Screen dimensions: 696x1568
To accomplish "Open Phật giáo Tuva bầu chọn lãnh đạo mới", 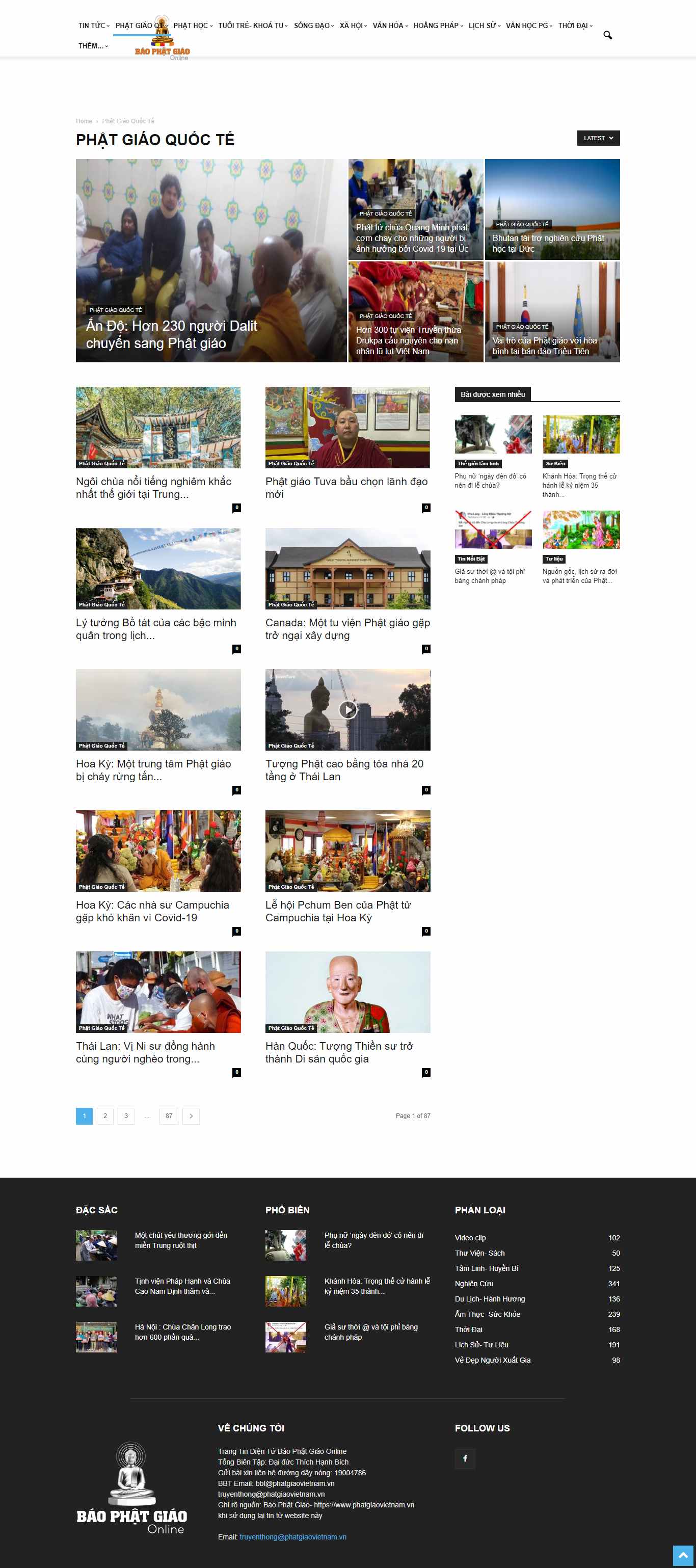I will pyautogui.click(x=346, y=488).
